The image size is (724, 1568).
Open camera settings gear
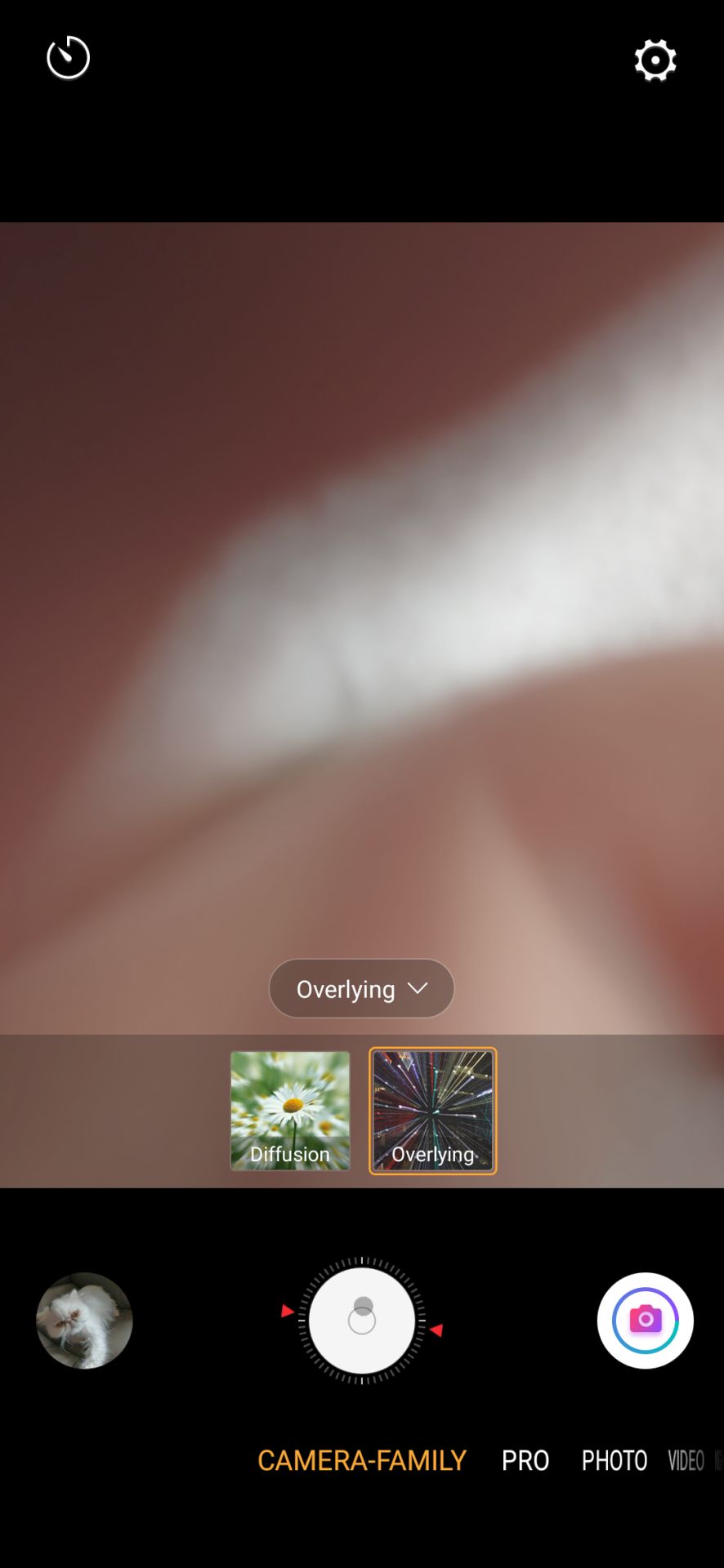click(655, 60)
